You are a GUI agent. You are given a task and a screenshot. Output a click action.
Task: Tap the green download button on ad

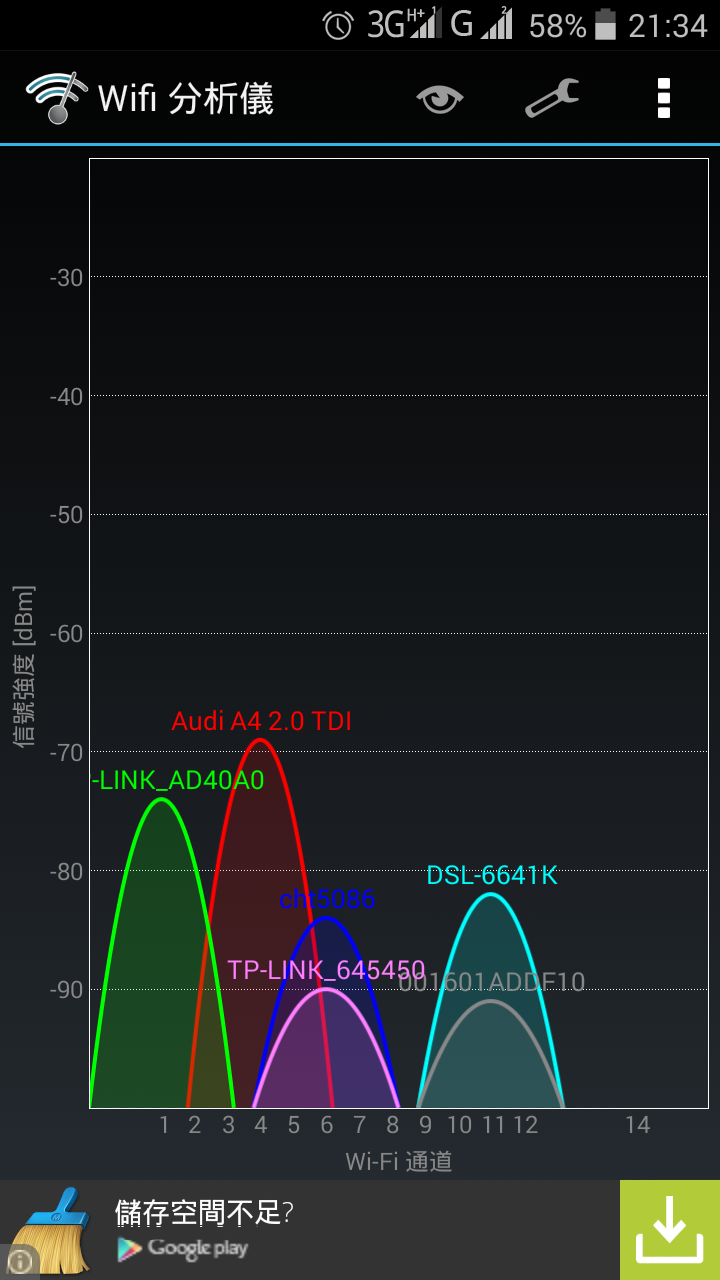(x=670, y=1230)
